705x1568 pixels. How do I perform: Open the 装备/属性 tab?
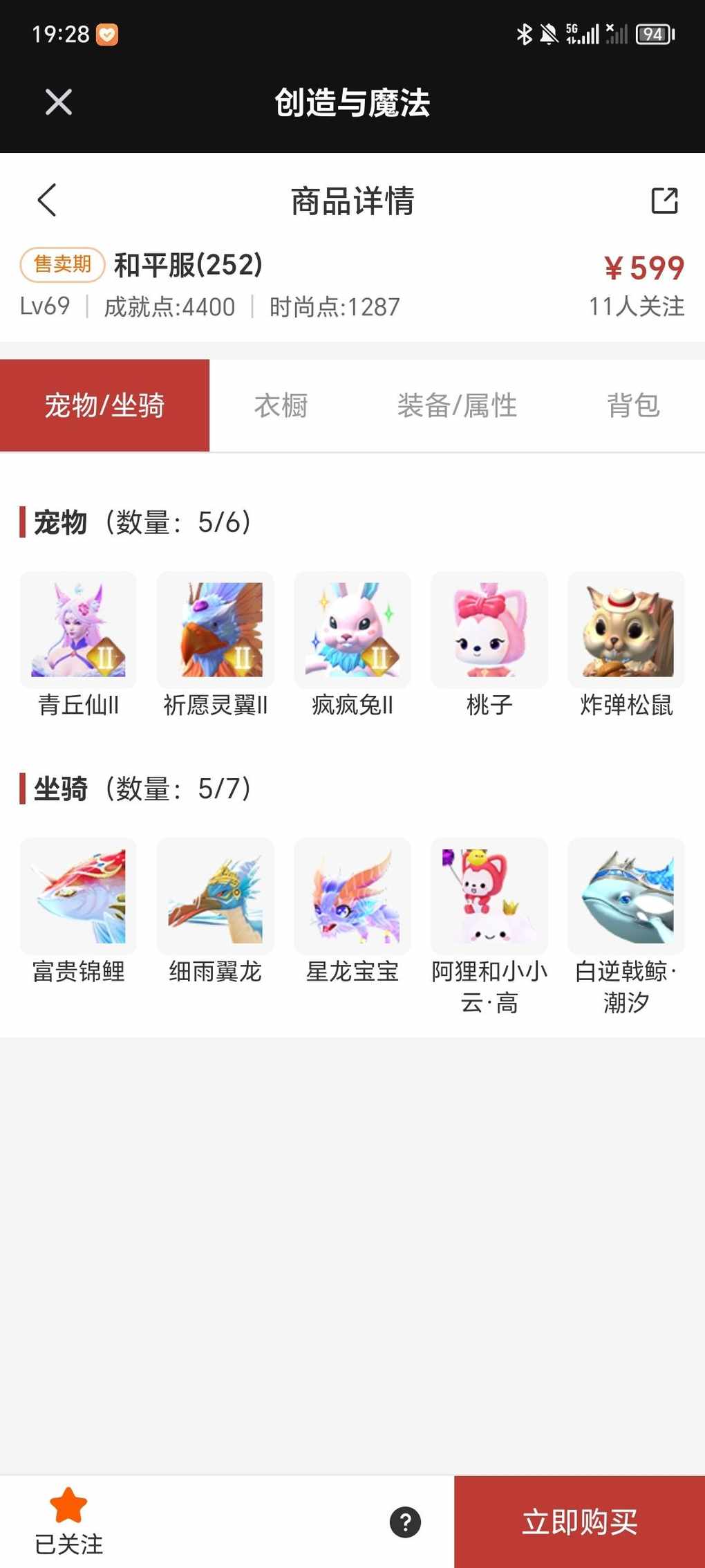[x=457, y=405]
